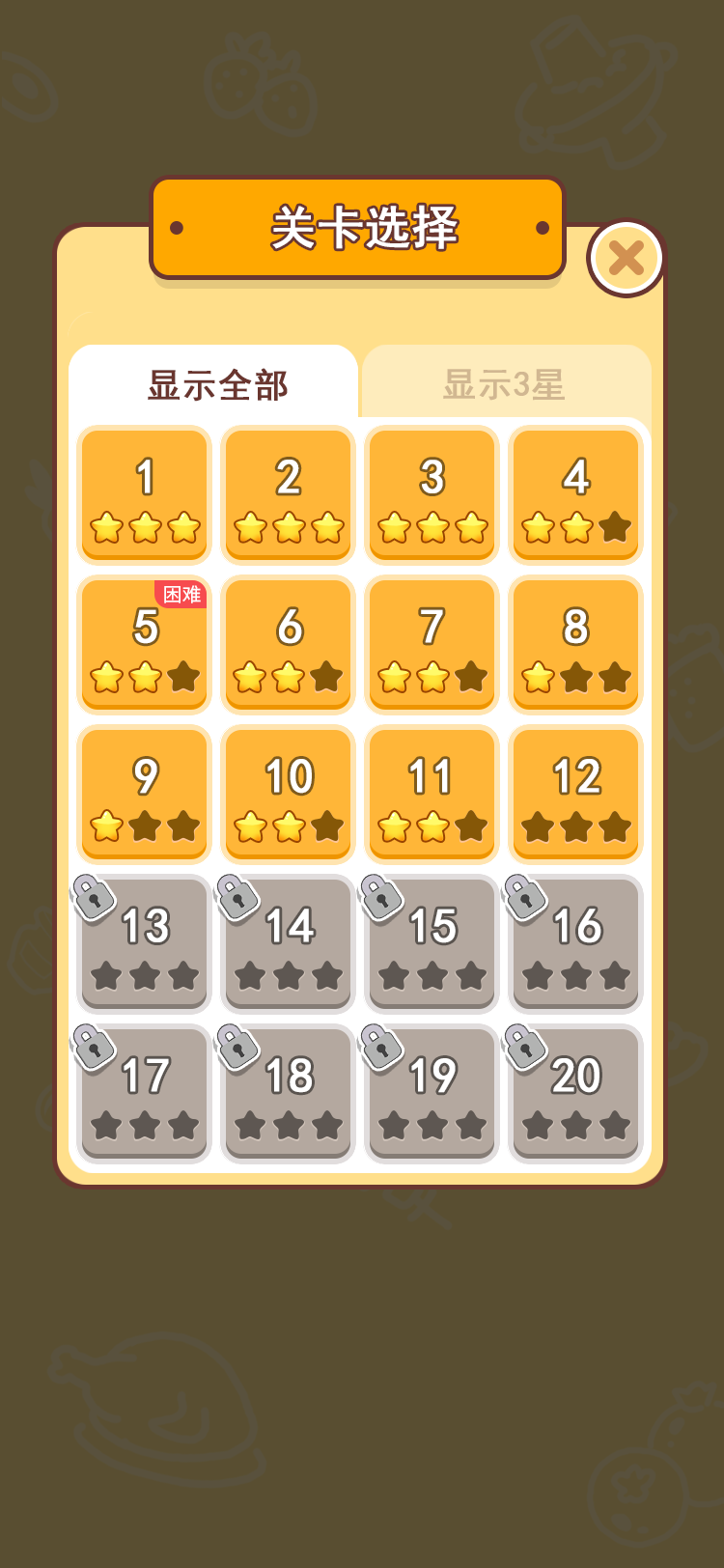Viewport: 724px width, 1568px height.
Task: Close the level selection dialog
Action: tap(627, 258)
